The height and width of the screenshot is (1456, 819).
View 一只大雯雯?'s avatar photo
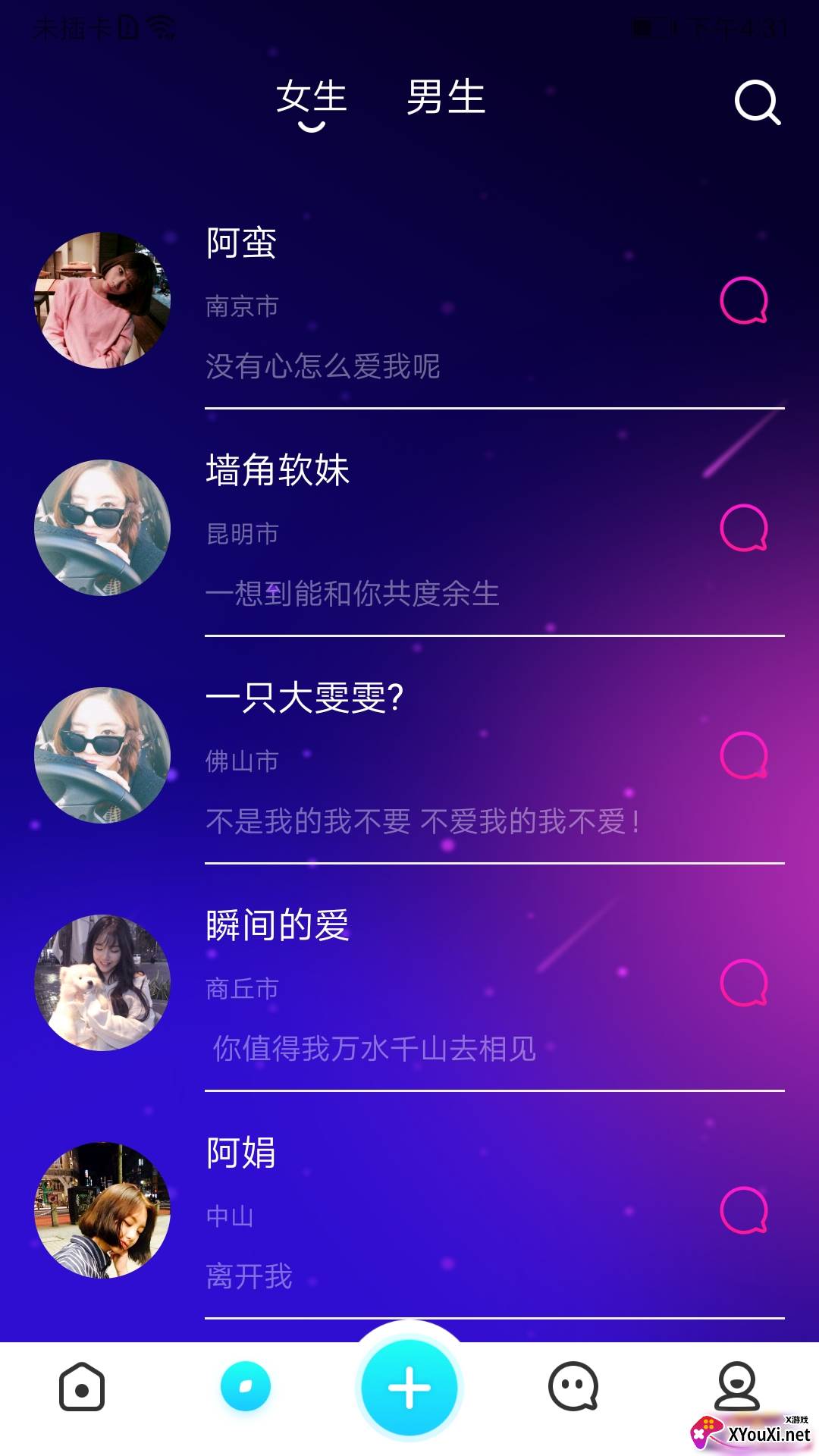coord(102,755)
